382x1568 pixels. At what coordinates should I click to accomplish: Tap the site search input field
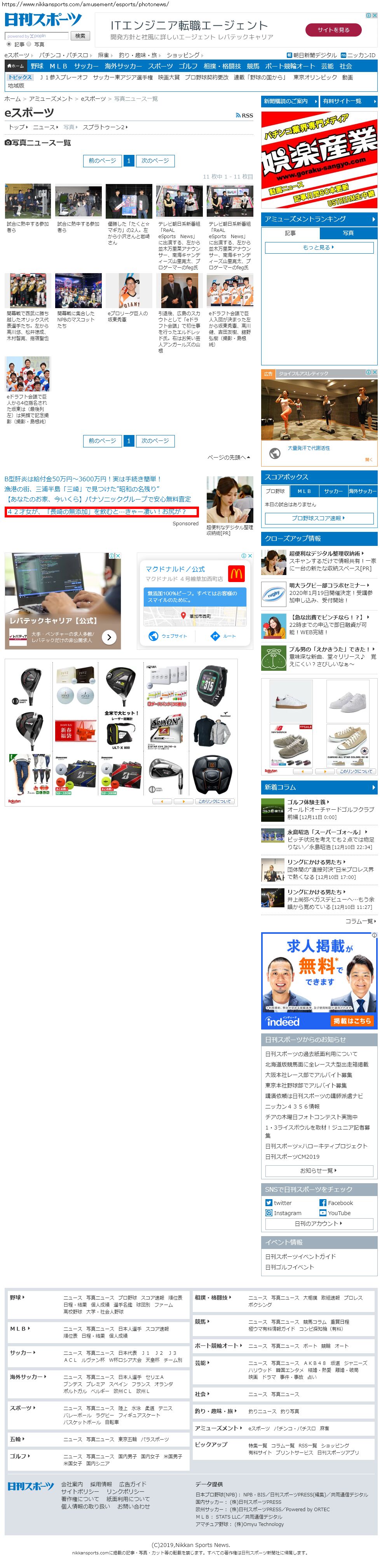[x=37, y=36]
